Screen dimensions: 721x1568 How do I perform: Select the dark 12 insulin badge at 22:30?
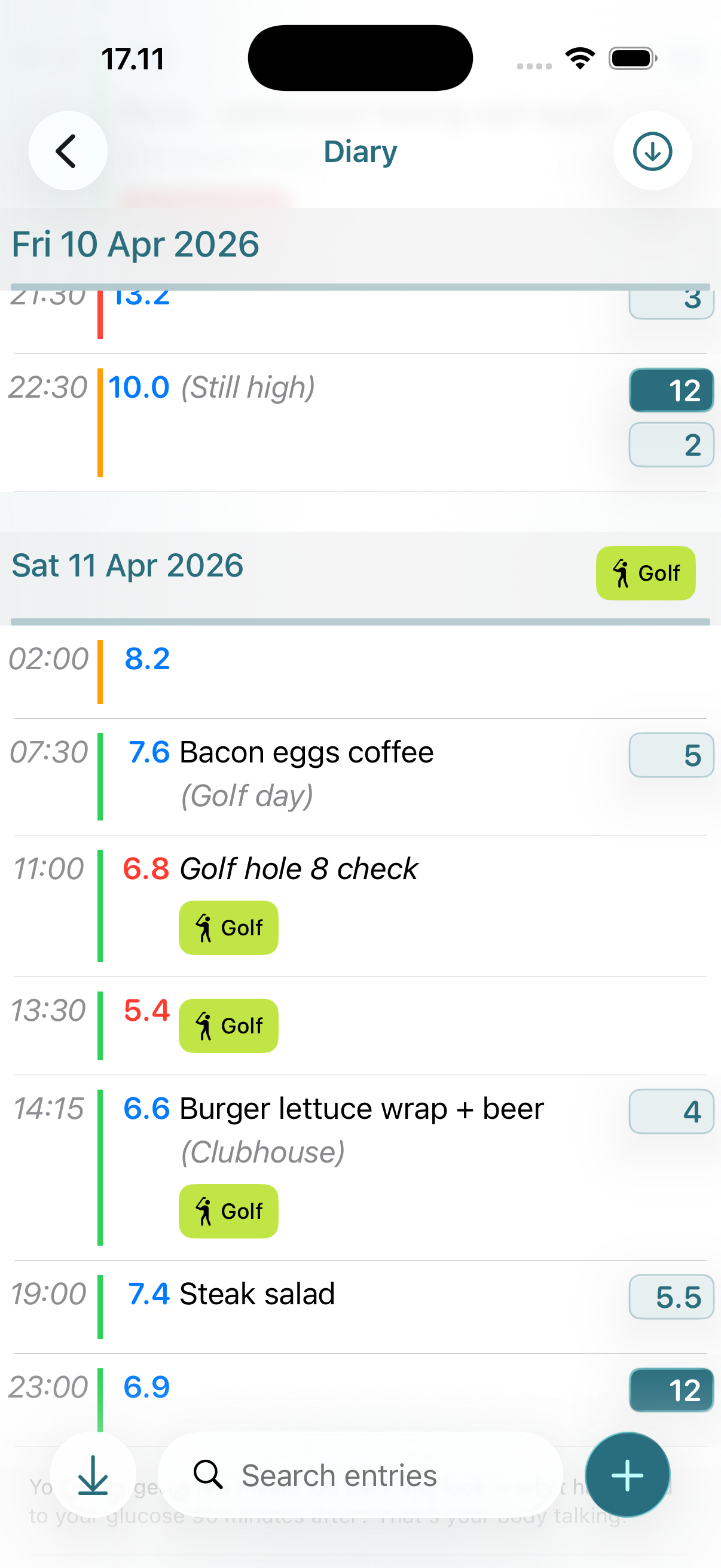671,390
